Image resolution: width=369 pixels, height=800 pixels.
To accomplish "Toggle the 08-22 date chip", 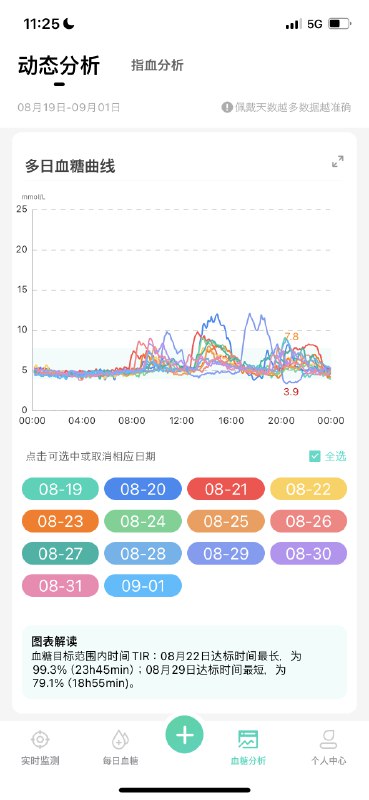I will point(308,489).
